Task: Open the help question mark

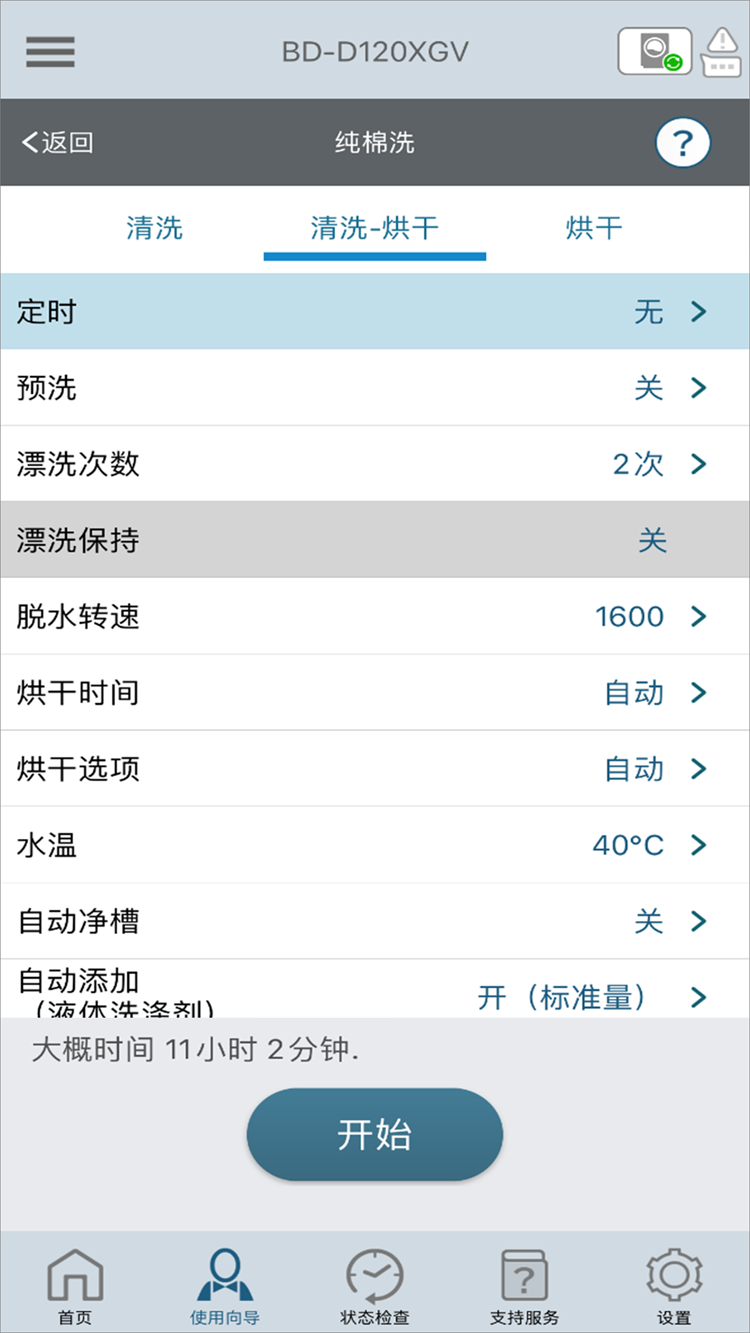Action: [683, 144]
